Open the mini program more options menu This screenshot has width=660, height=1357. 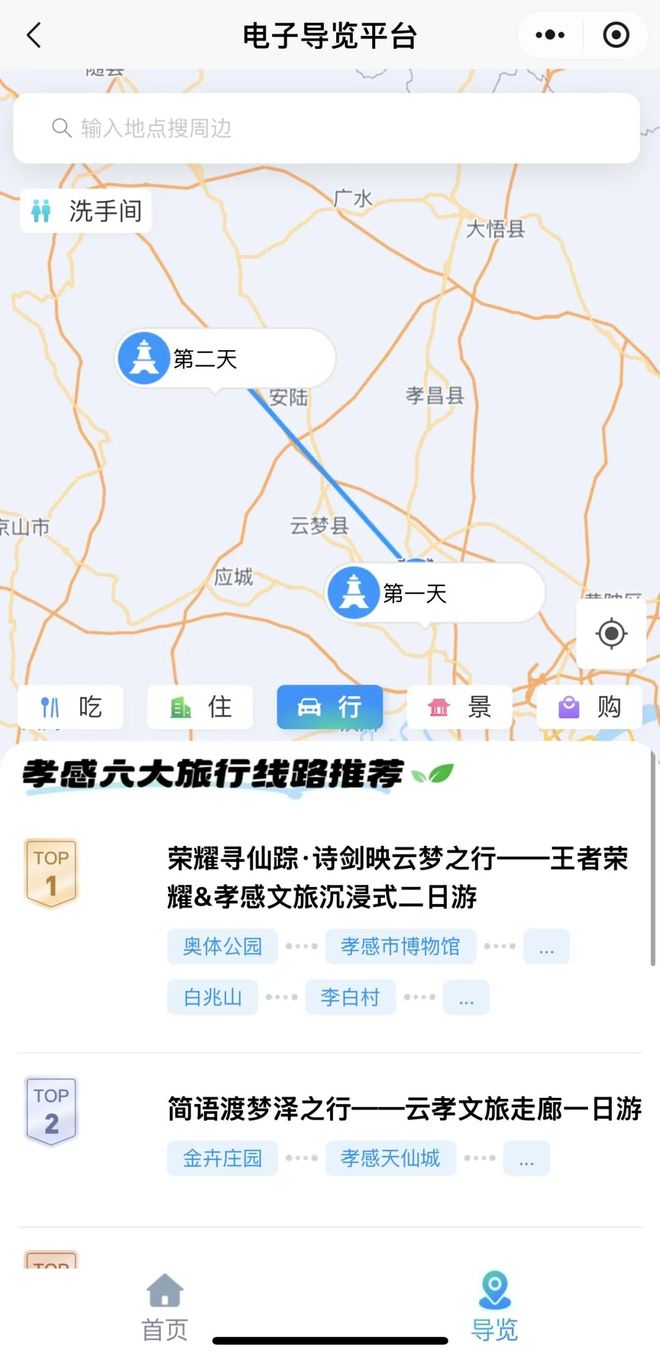[550, 36]
